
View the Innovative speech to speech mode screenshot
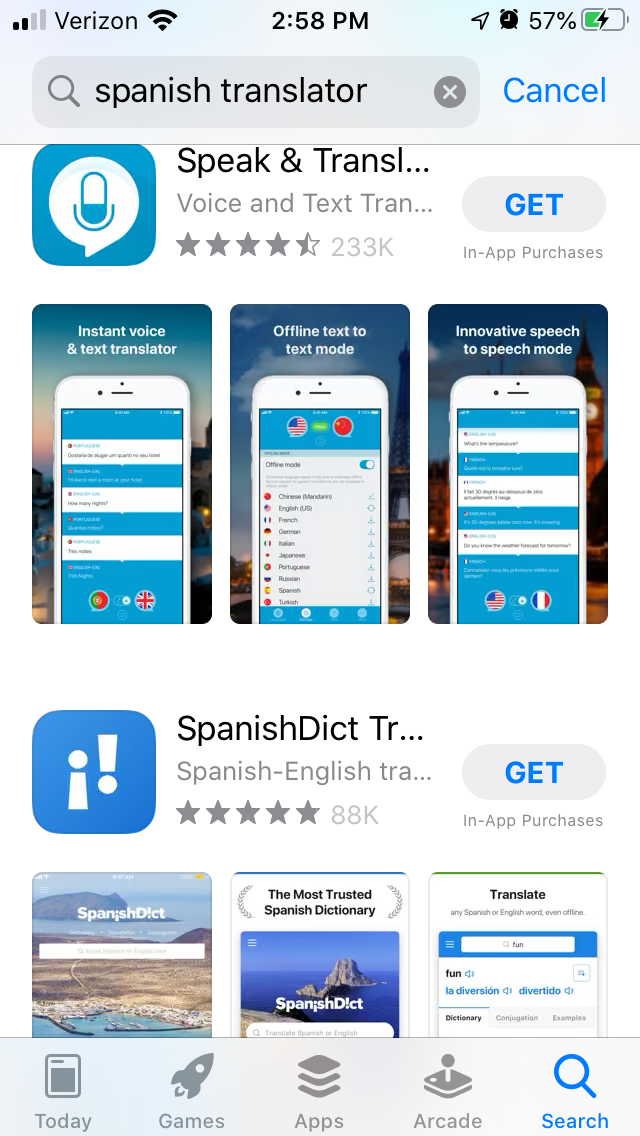518,464
